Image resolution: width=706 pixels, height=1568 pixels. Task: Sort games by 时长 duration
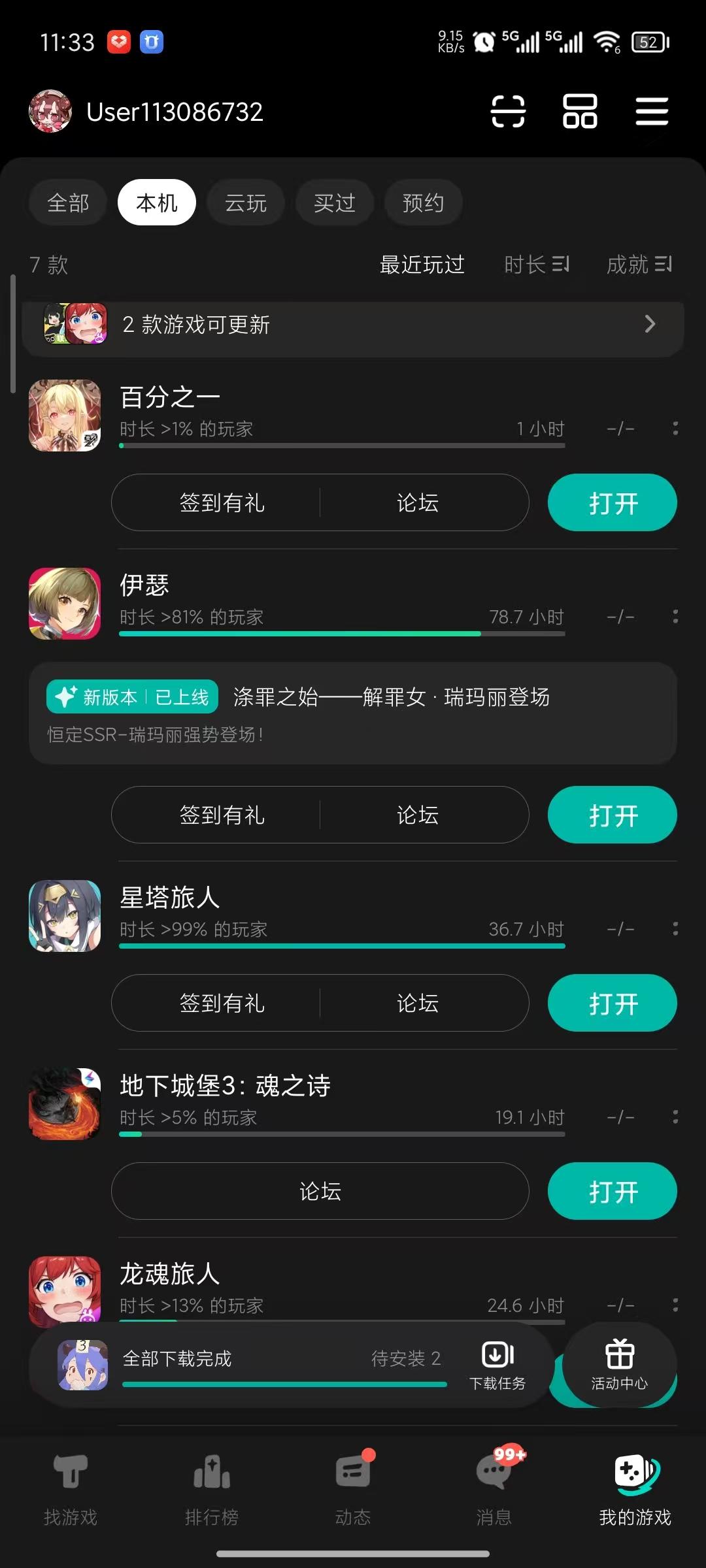point(536,265)
